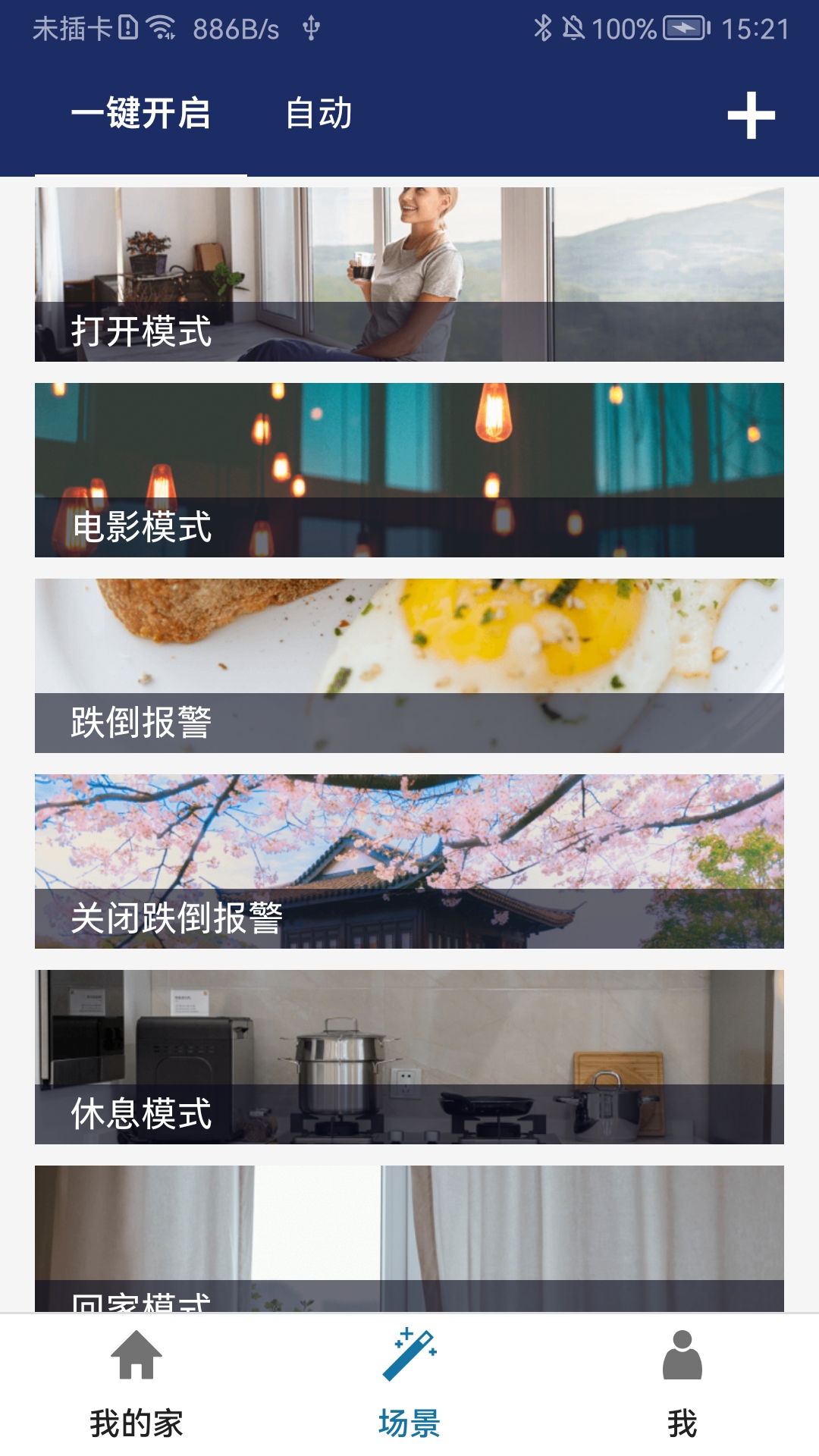
Task: Open the 关闭跌倒报警 scene
Action: 409,861
